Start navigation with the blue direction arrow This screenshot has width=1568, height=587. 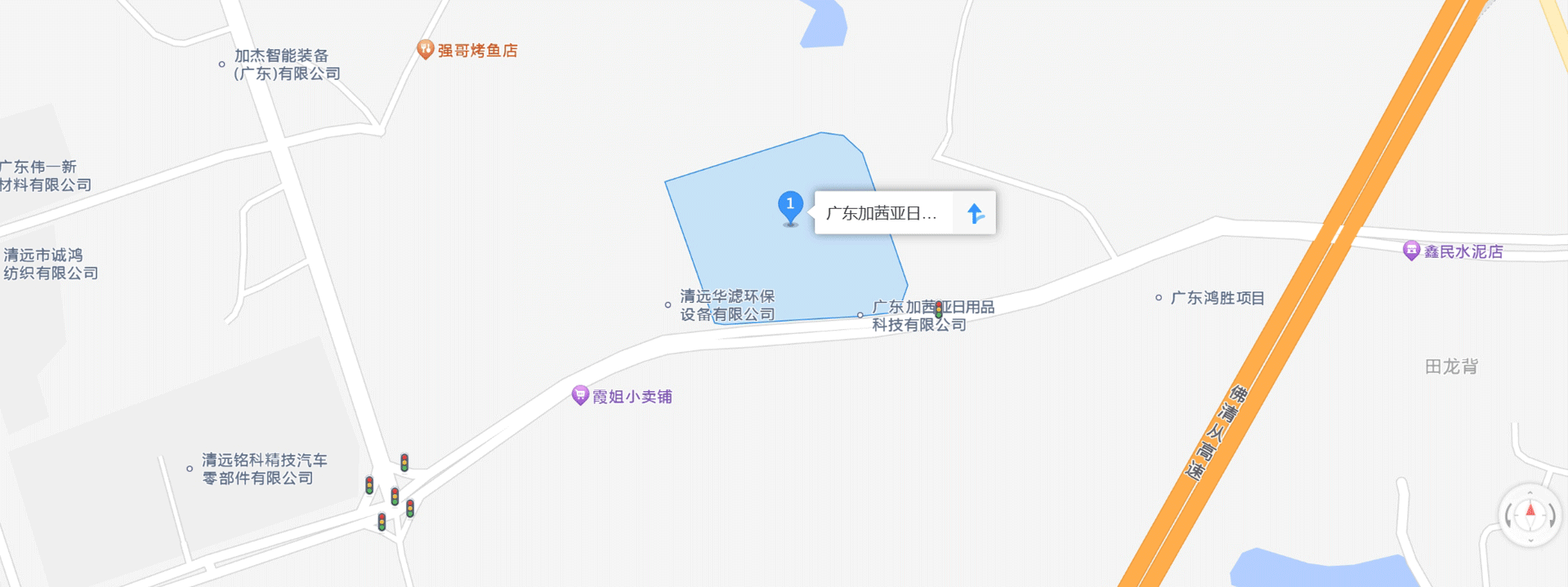pyautogui.click(x=975, y=213)
